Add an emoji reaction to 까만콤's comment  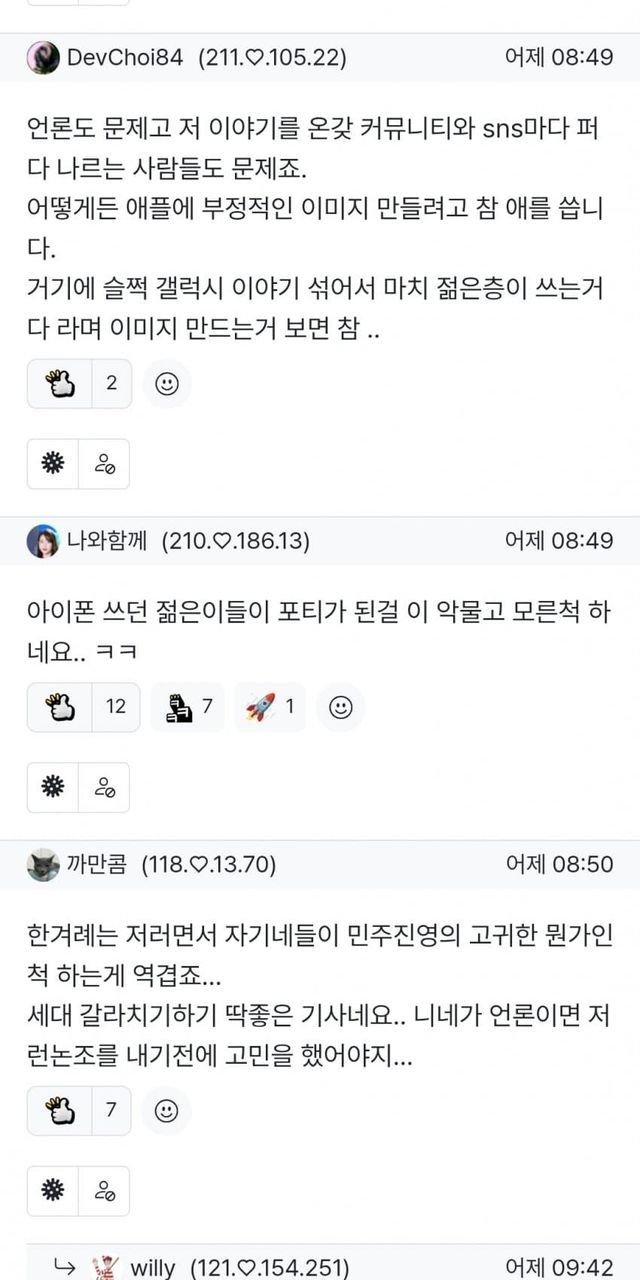[x=166, y=1110]
